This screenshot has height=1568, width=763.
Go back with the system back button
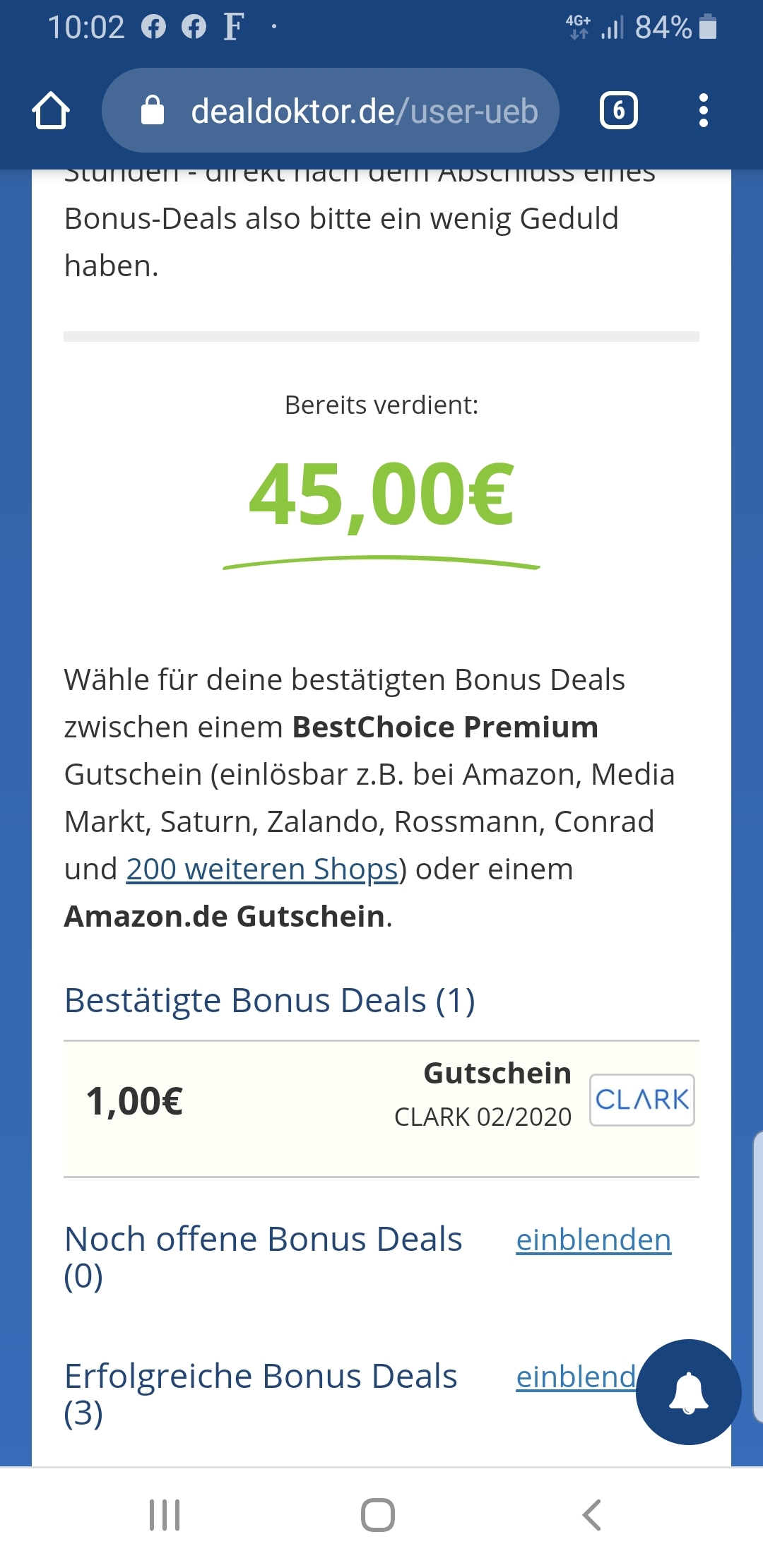click(591, 1515)
